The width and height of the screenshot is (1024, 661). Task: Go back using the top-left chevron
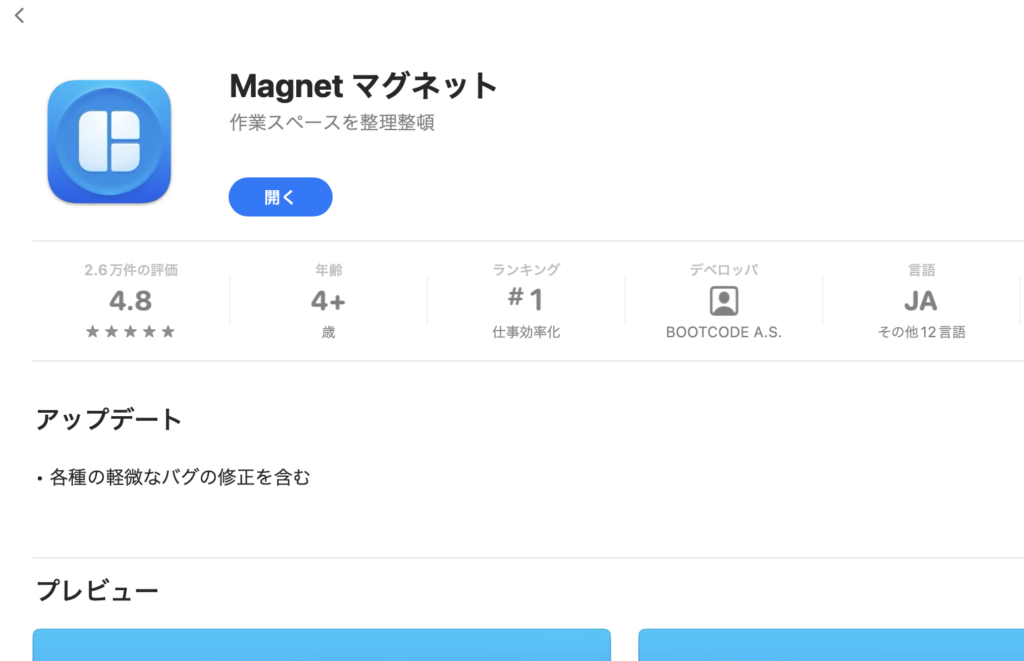tap(20, 16)
